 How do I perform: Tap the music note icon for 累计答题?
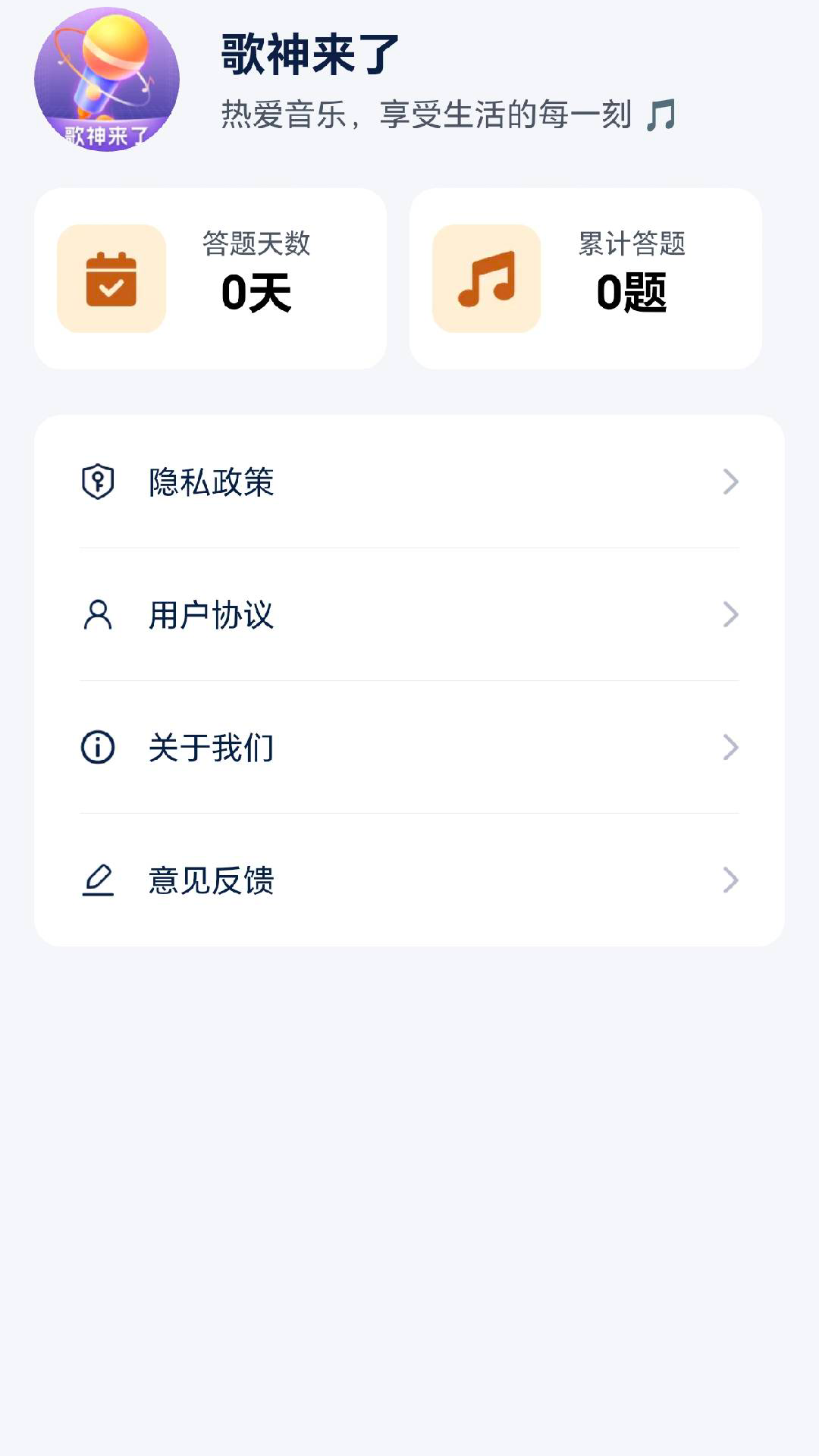[486, 281]
